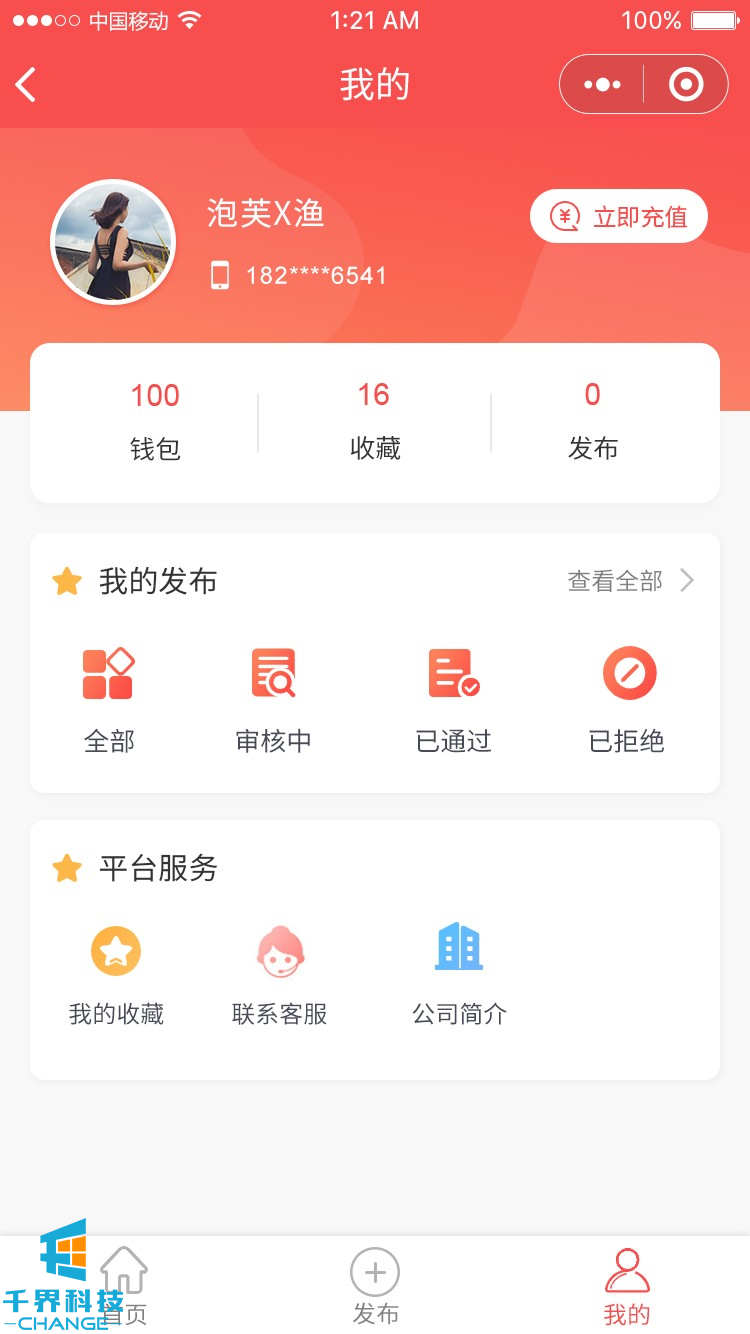Open the user profile avatar

113,242
